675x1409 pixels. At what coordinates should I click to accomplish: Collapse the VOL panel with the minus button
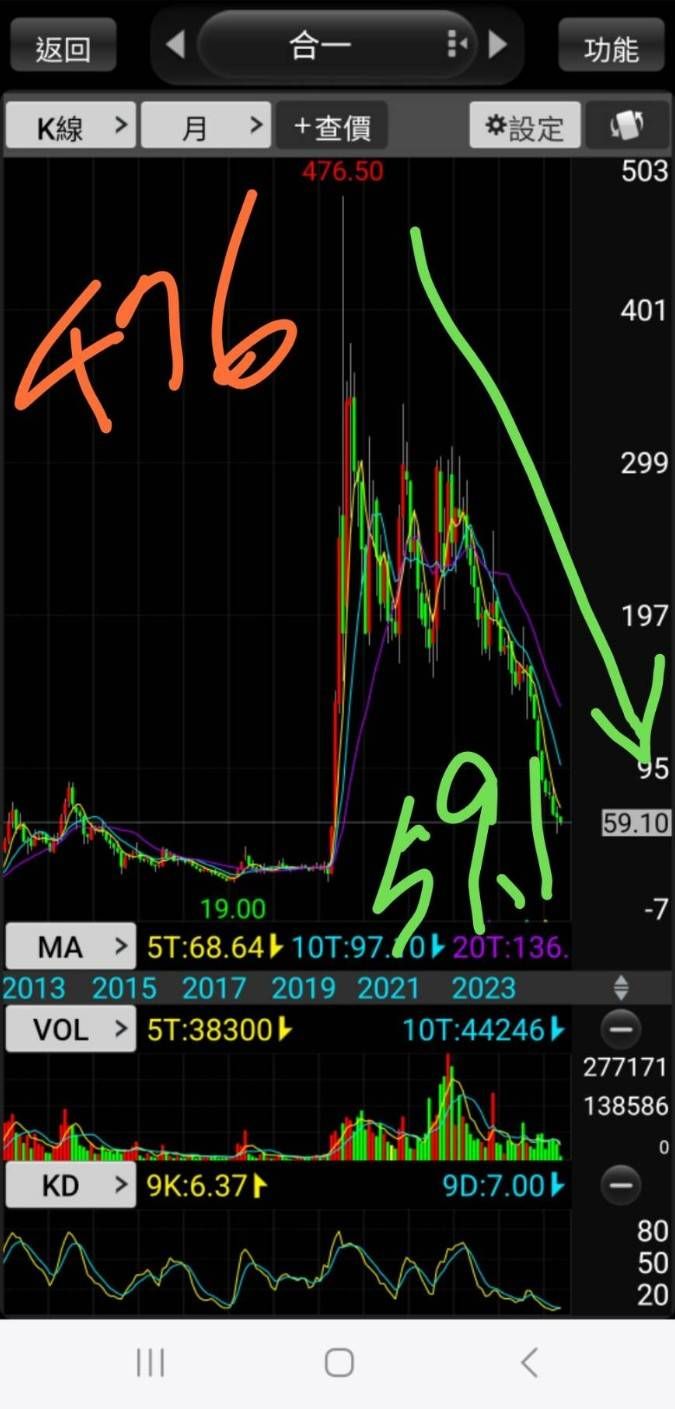click(x=621, y=1030)
